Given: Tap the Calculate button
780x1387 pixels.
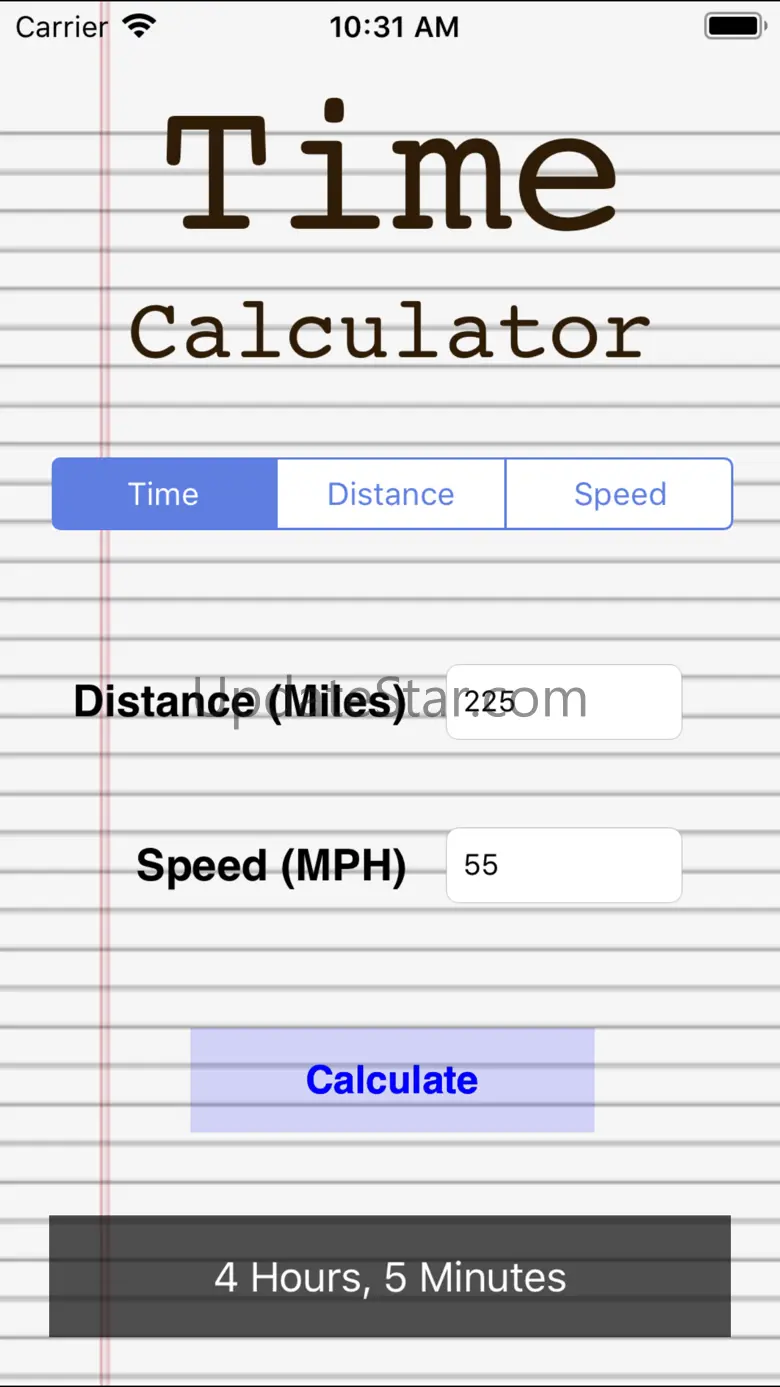Looking at the screenshot, I should (x=392, y=1080).
